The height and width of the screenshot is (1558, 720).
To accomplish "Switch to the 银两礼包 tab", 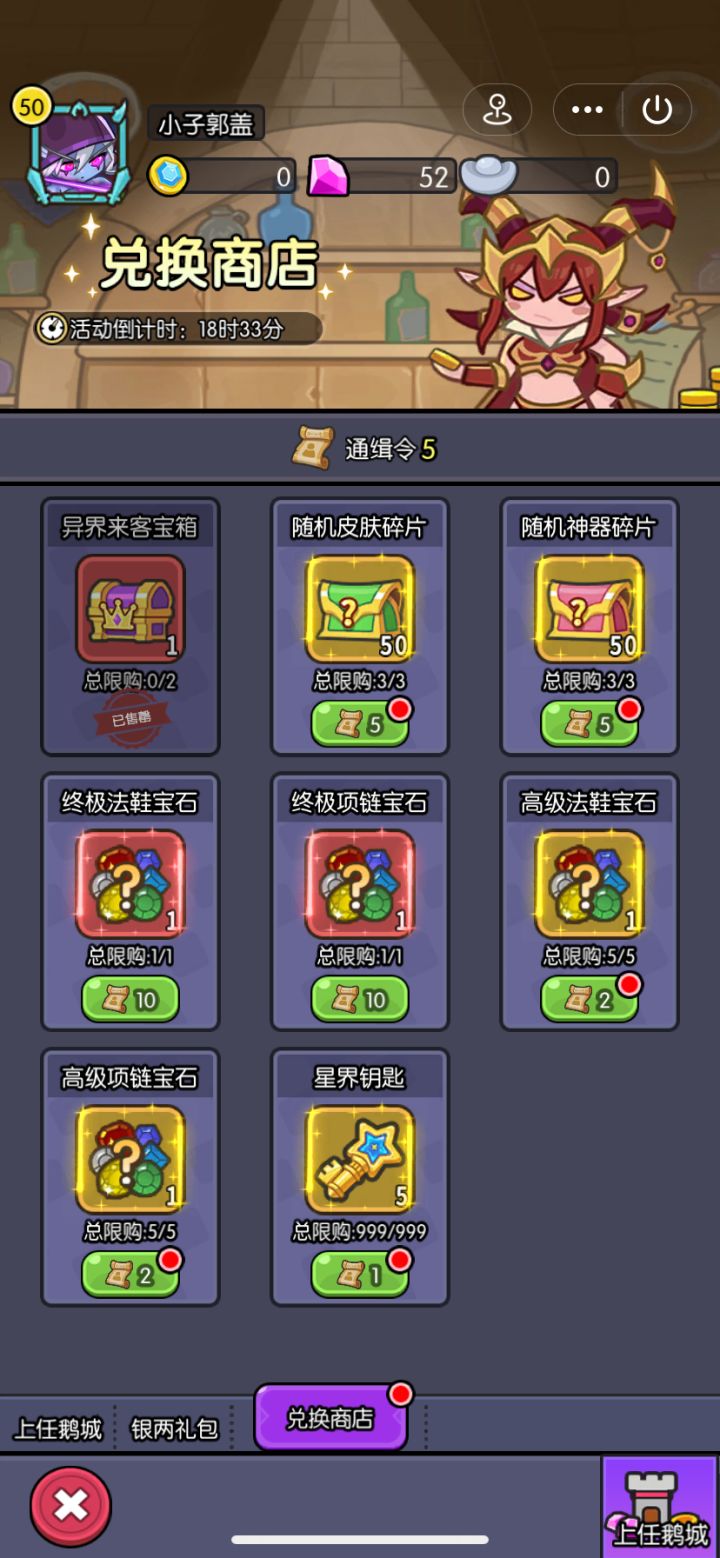I will coord(172,1428).
